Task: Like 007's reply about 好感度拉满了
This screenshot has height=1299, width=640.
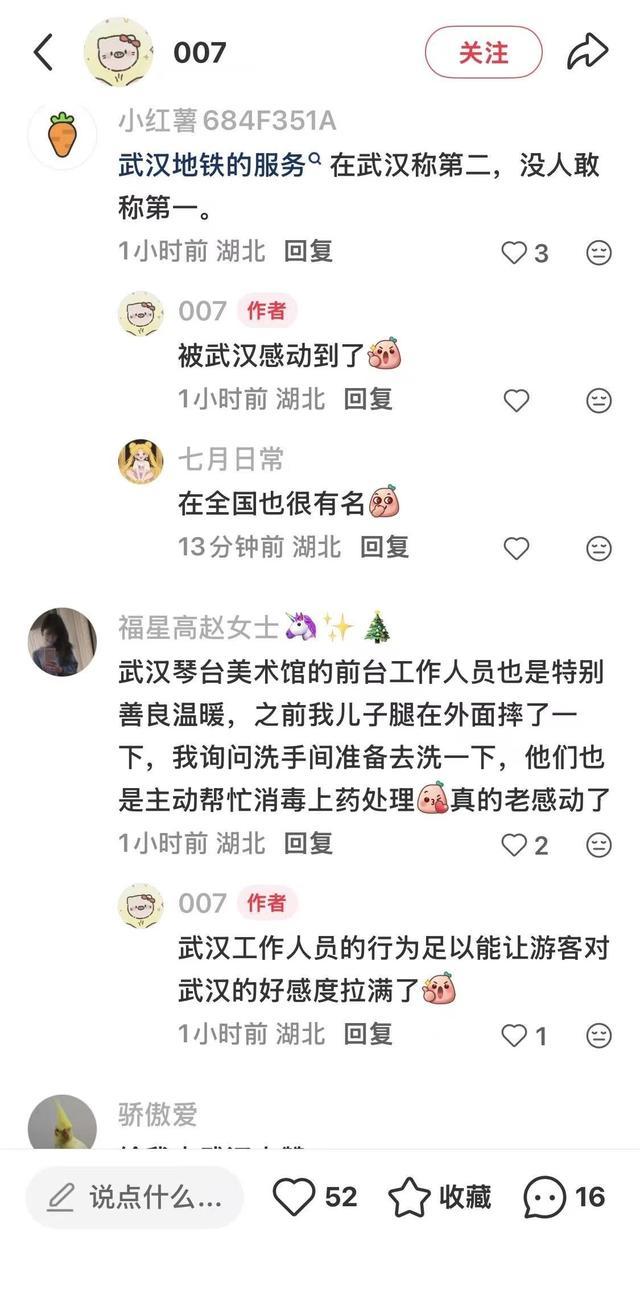Action: click(525, 1035)
